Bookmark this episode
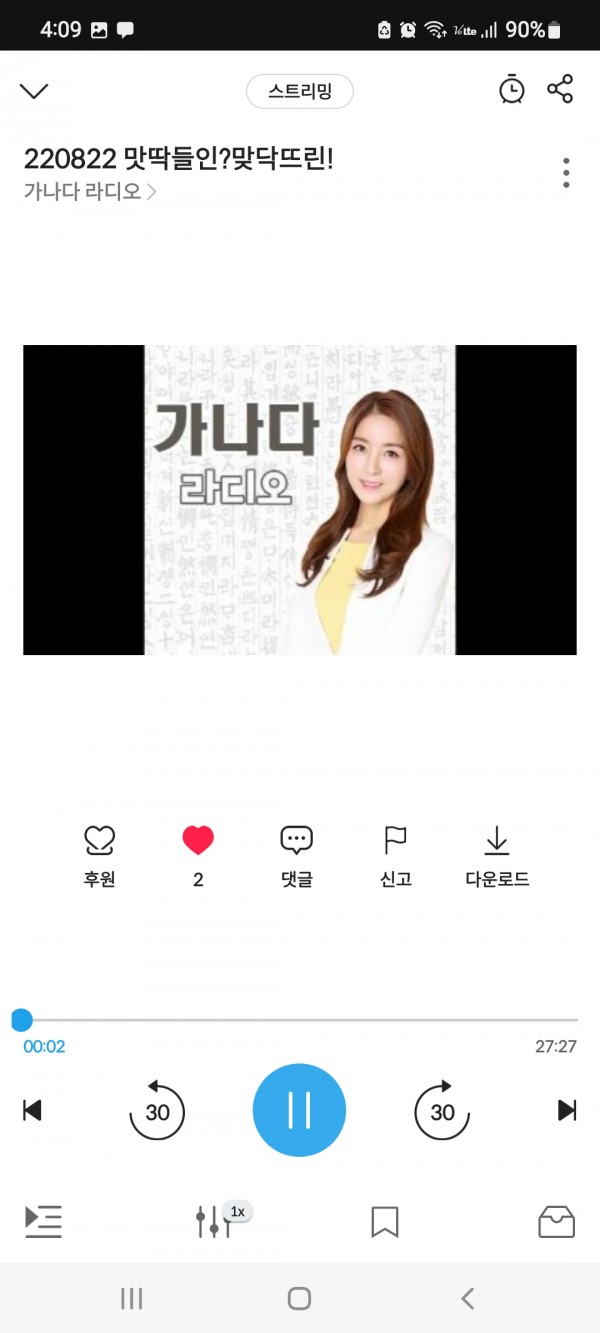Image resolution: width=600 pixels, height=1333 pixels. coord(385,1221)
